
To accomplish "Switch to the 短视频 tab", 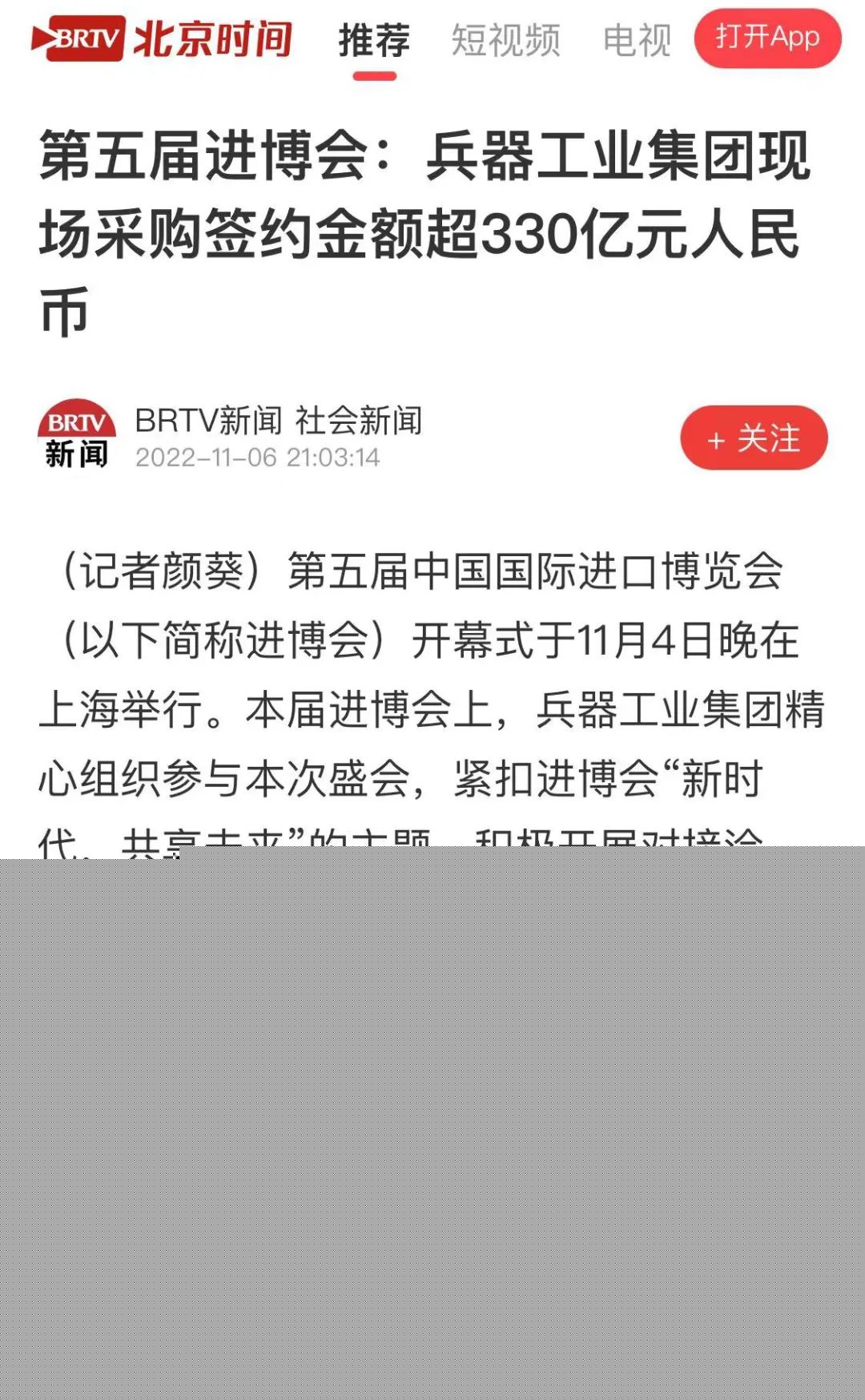I will (505, 40).
